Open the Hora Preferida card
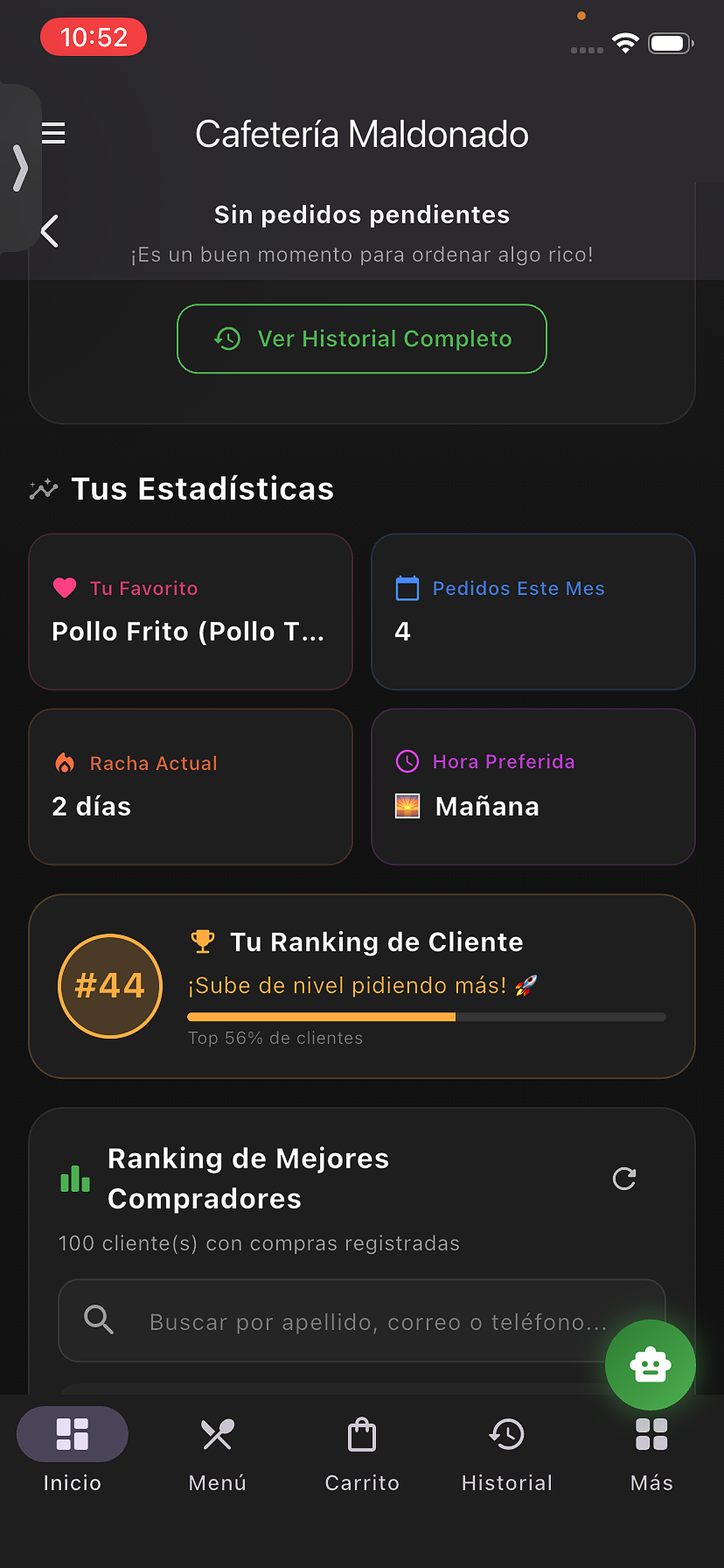The width and height of the screenshot is (724, 1568). 533,786
